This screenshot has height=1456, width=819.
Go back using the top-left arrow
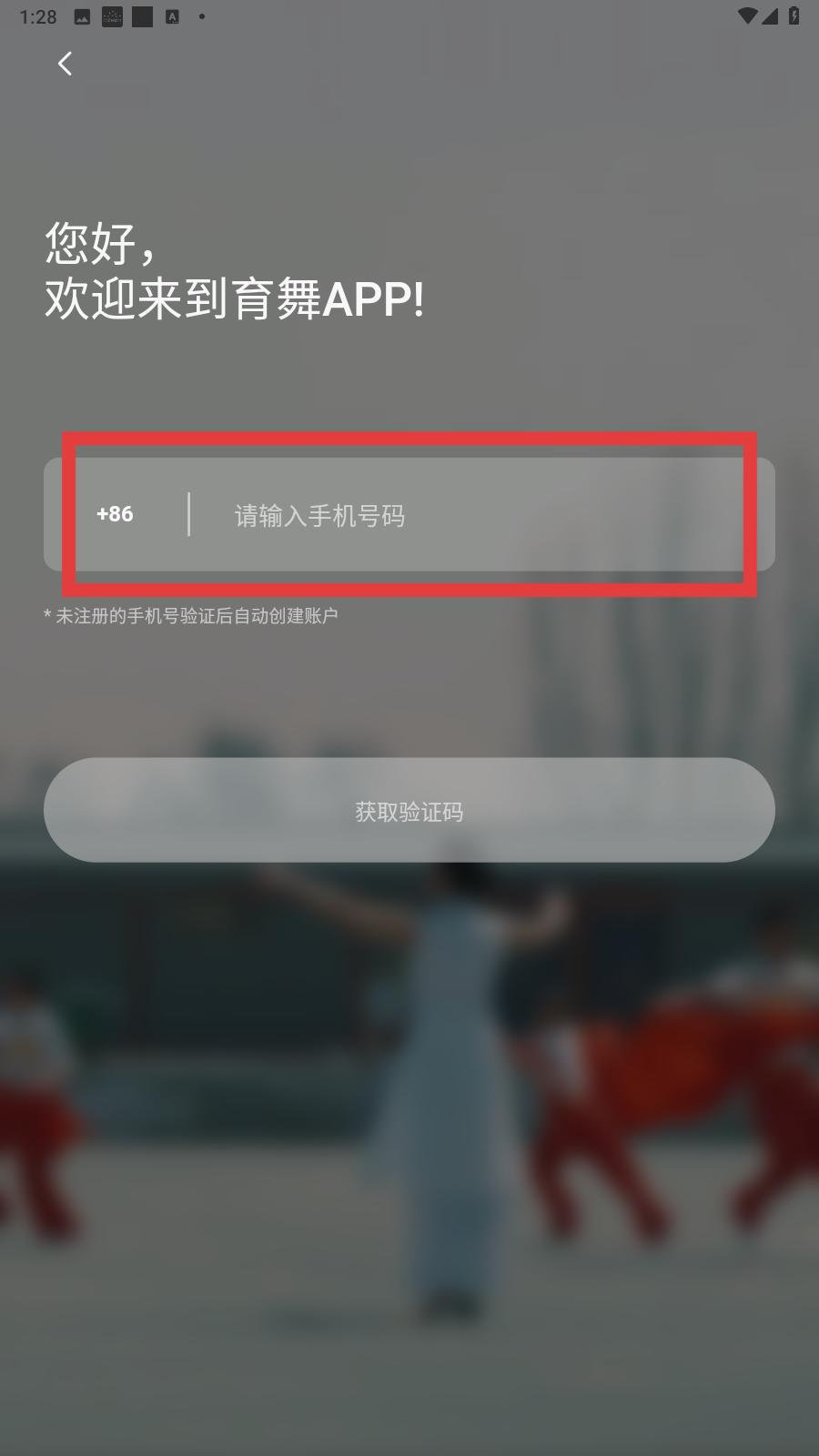coord(65,64)
